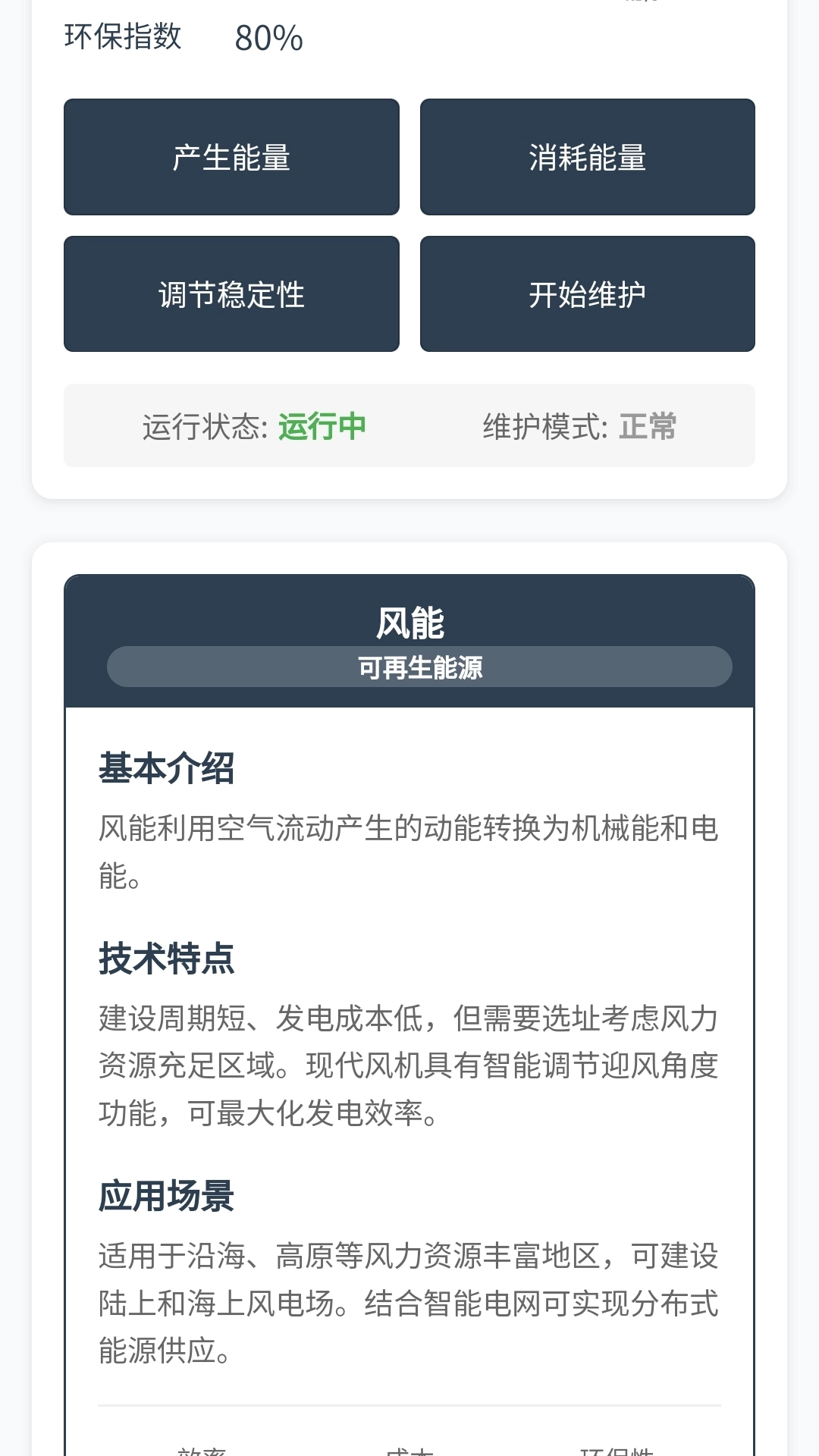Click the 运行状态 label in status bar

click(195, 427)
